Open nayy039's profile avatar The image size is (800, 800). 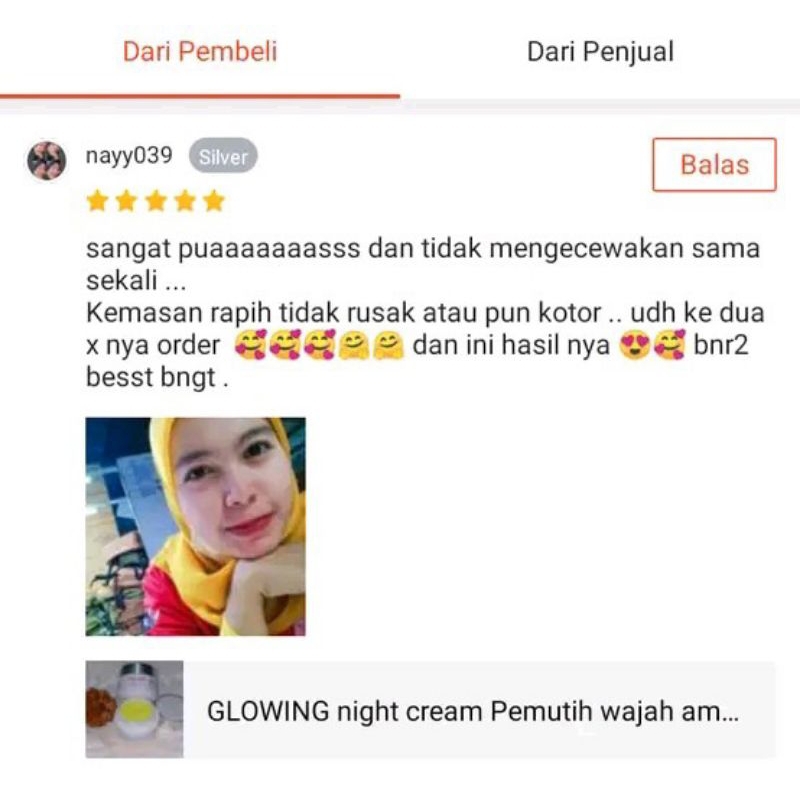tap(46, 160)
